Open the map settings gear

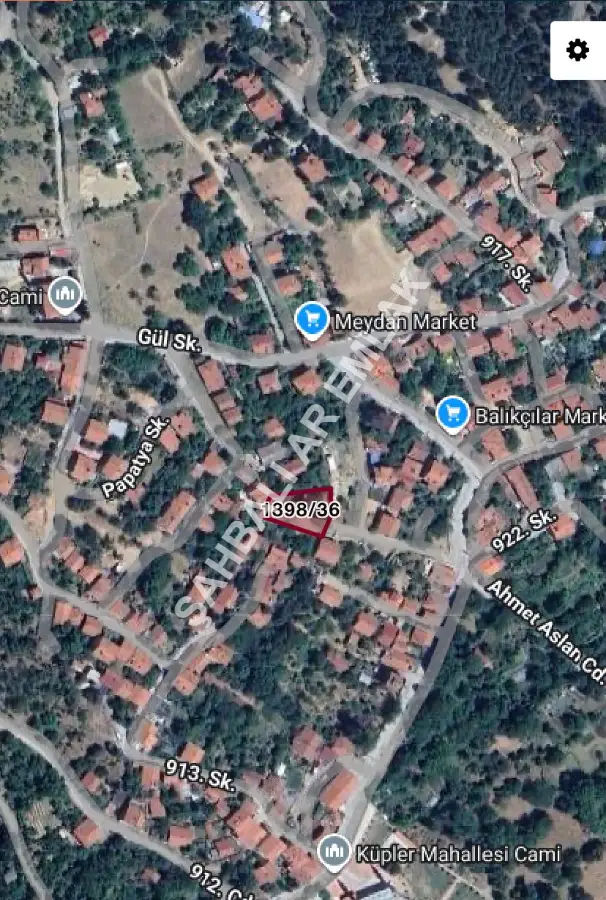tap(577, 50)
